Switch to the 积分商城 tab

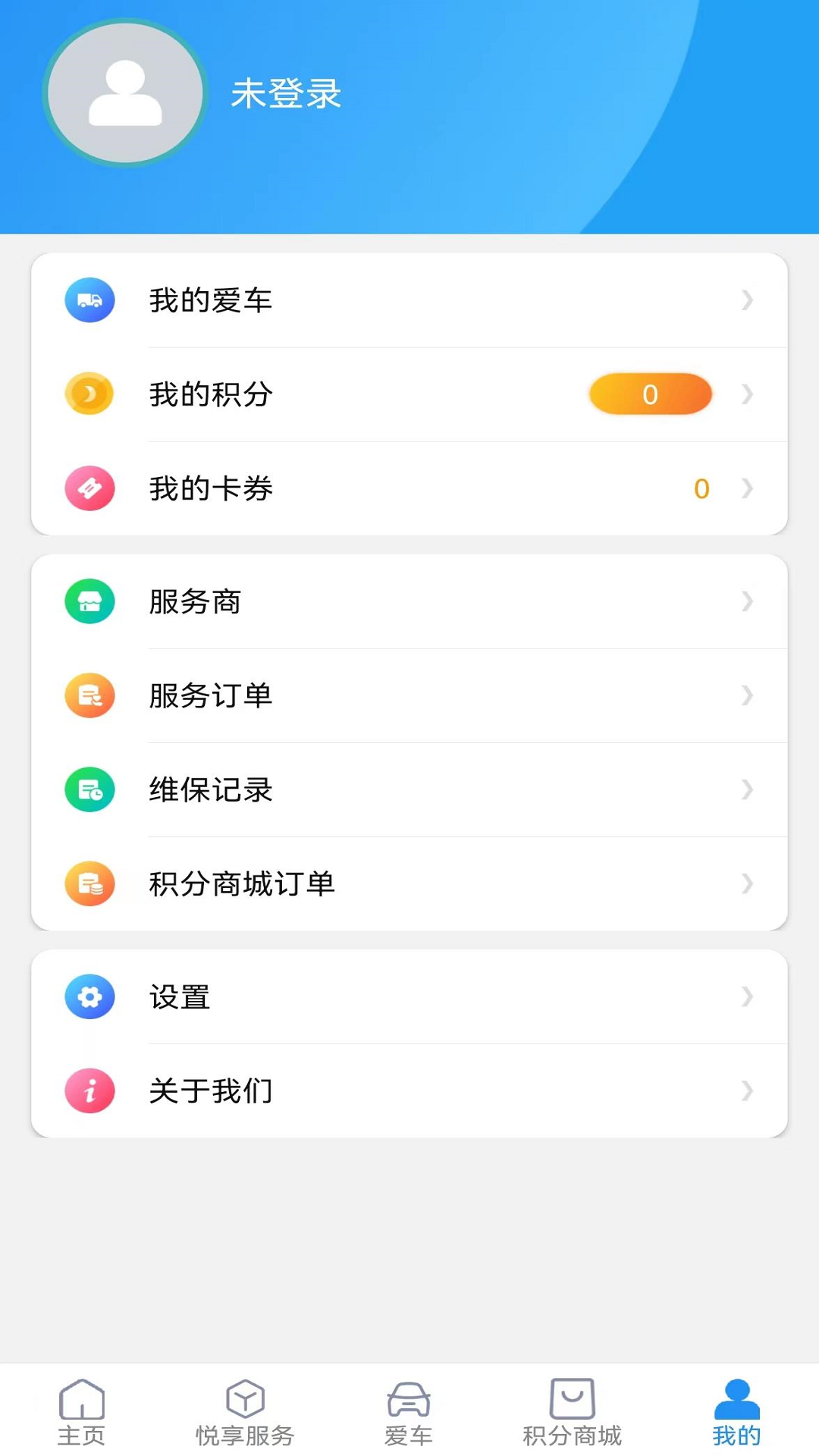tap(572, 1410)
